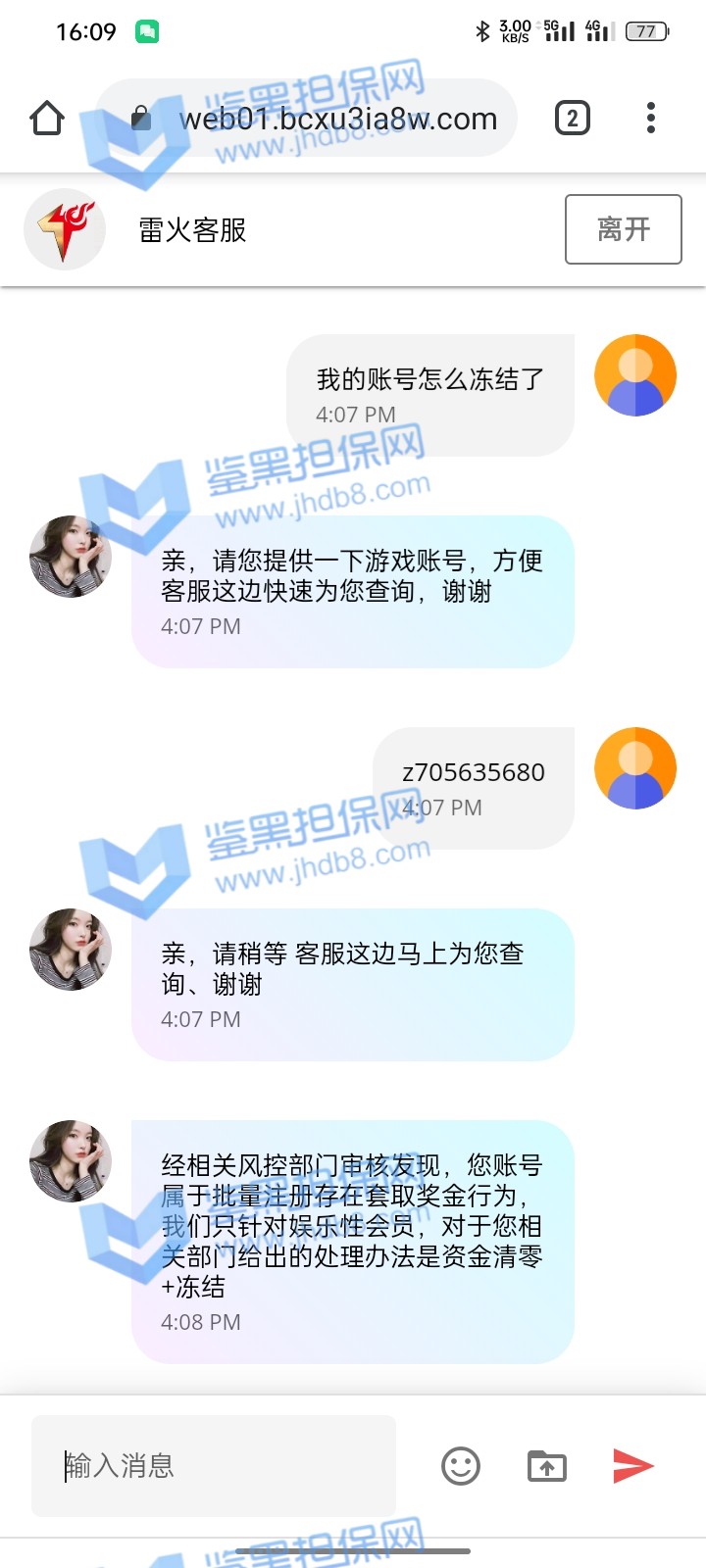Image resolution: width=706 pixels, height=1568 pixels.
Task: Go to the browser home page
Action: click(47, 119)
